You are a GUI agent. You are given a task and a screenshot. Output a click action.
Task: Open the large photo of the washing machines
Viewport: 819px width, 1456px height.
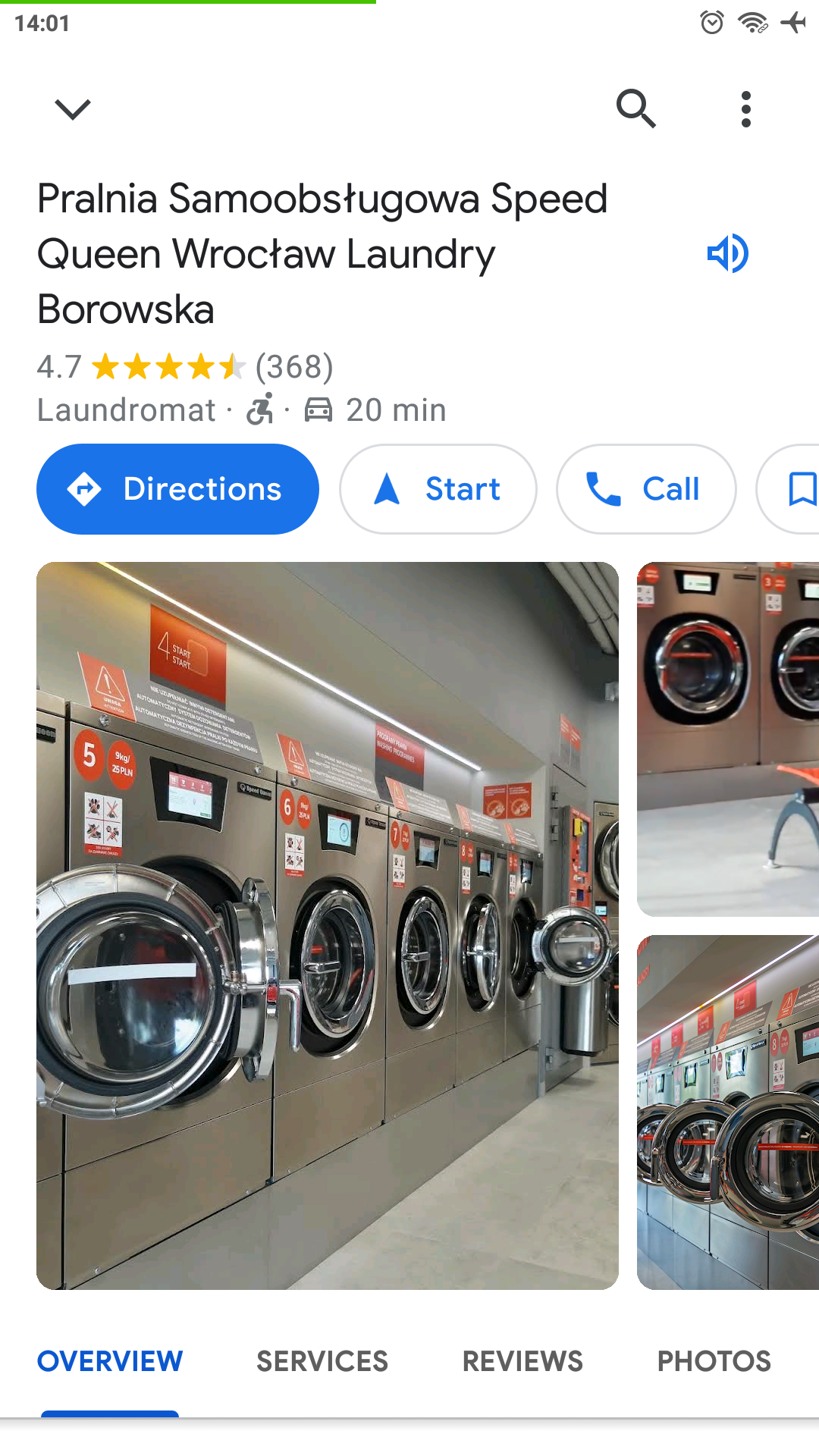pos(328,925)
